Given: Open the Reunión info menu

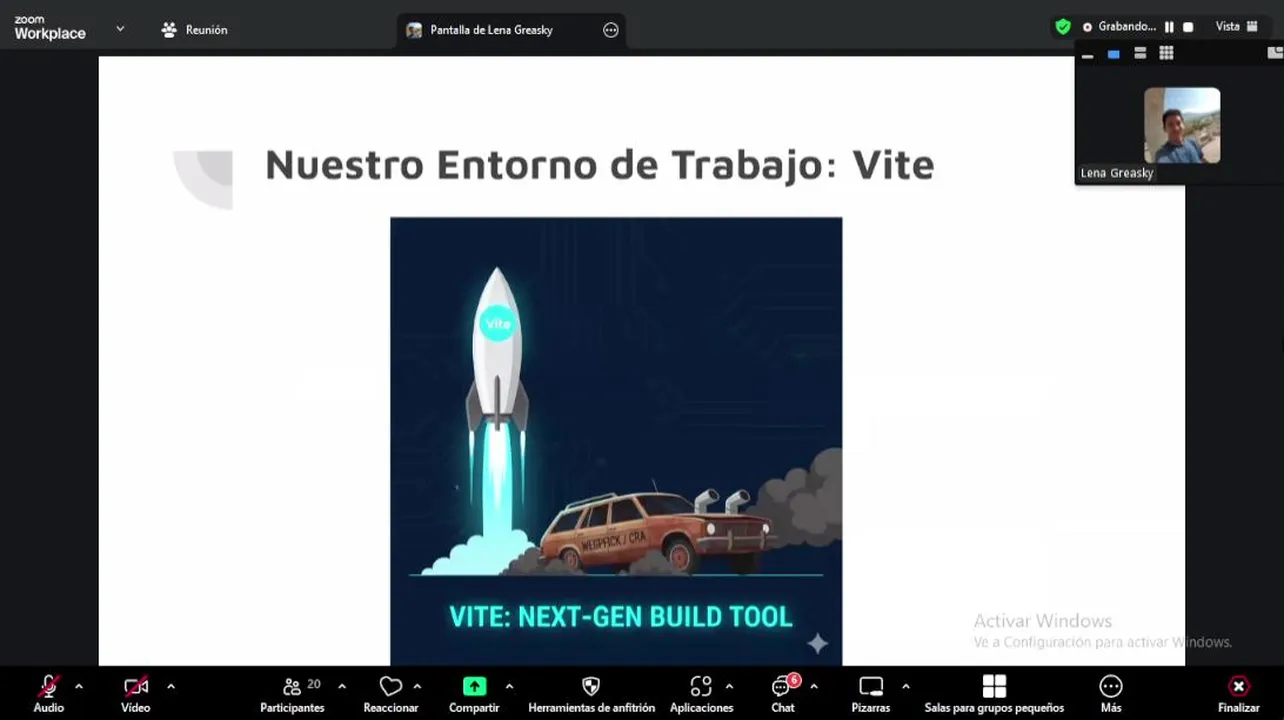Looking at the screenshot, I should (x=195, y=30).
